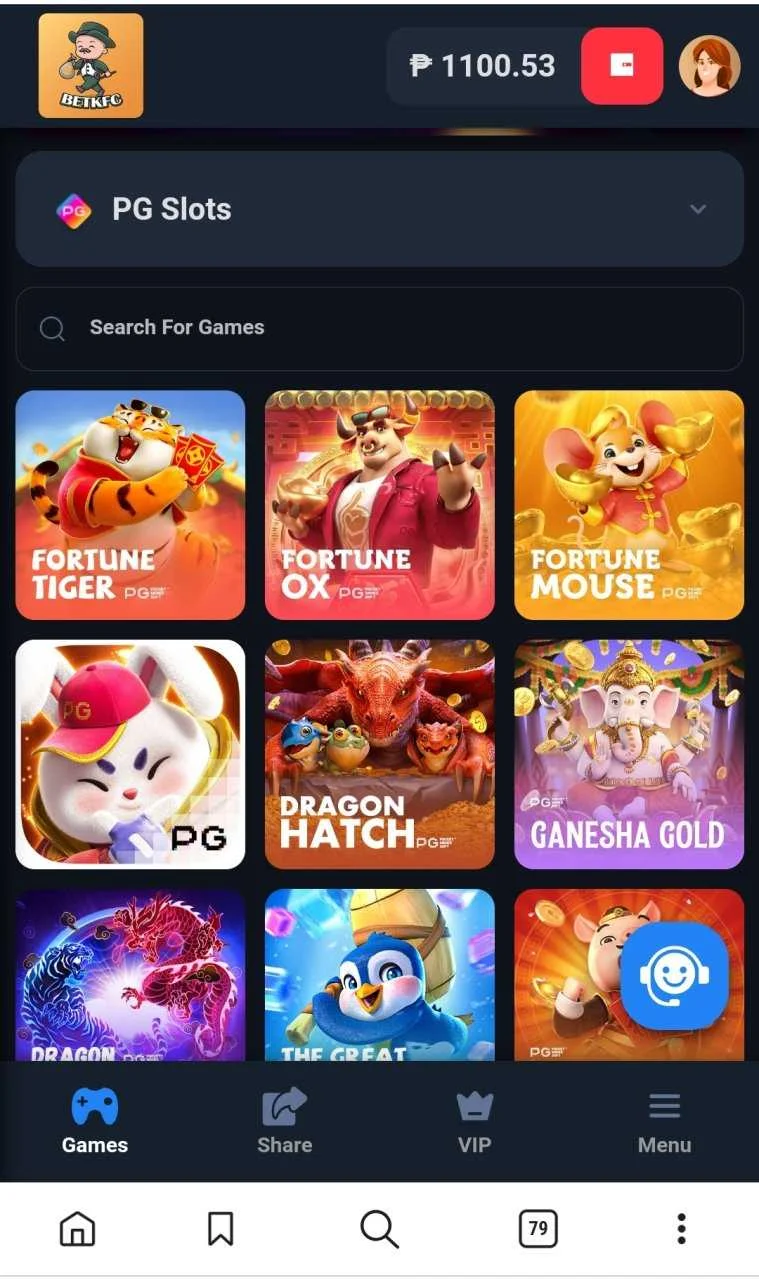Open the browser three-dot overflow menu
Screen dimensions: 759x1280
(x=681, y=1228)
